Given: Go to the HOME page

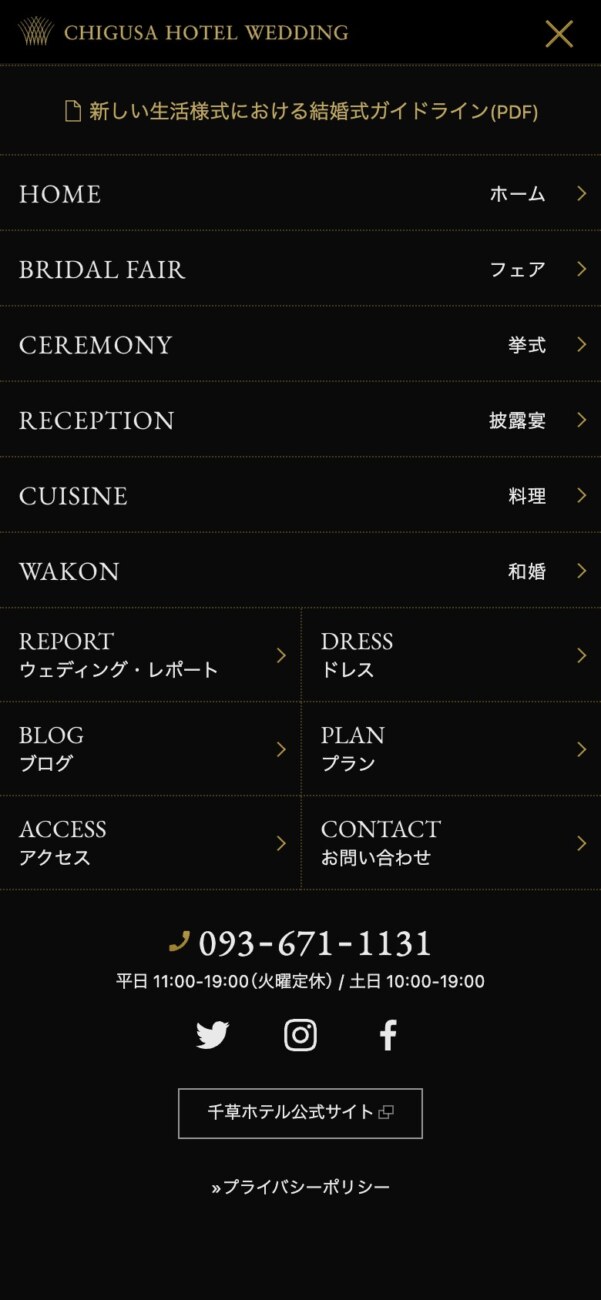Looking at the screenshot, I should pyautogui.click(x=300, y=193).
